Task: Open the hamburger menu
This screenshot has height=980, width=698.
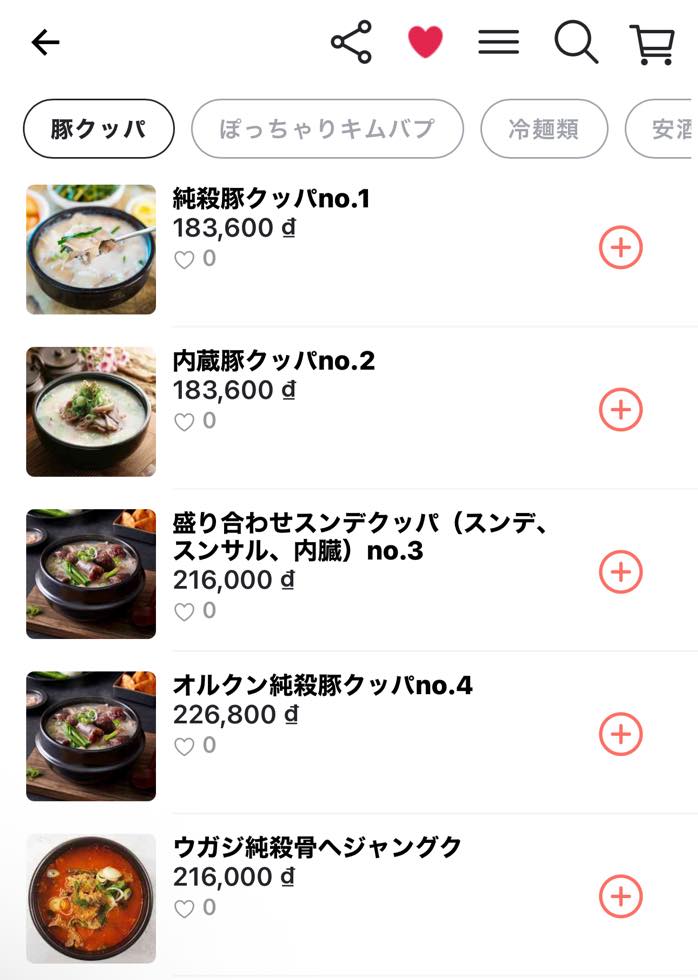Action: tap(498, 42)
